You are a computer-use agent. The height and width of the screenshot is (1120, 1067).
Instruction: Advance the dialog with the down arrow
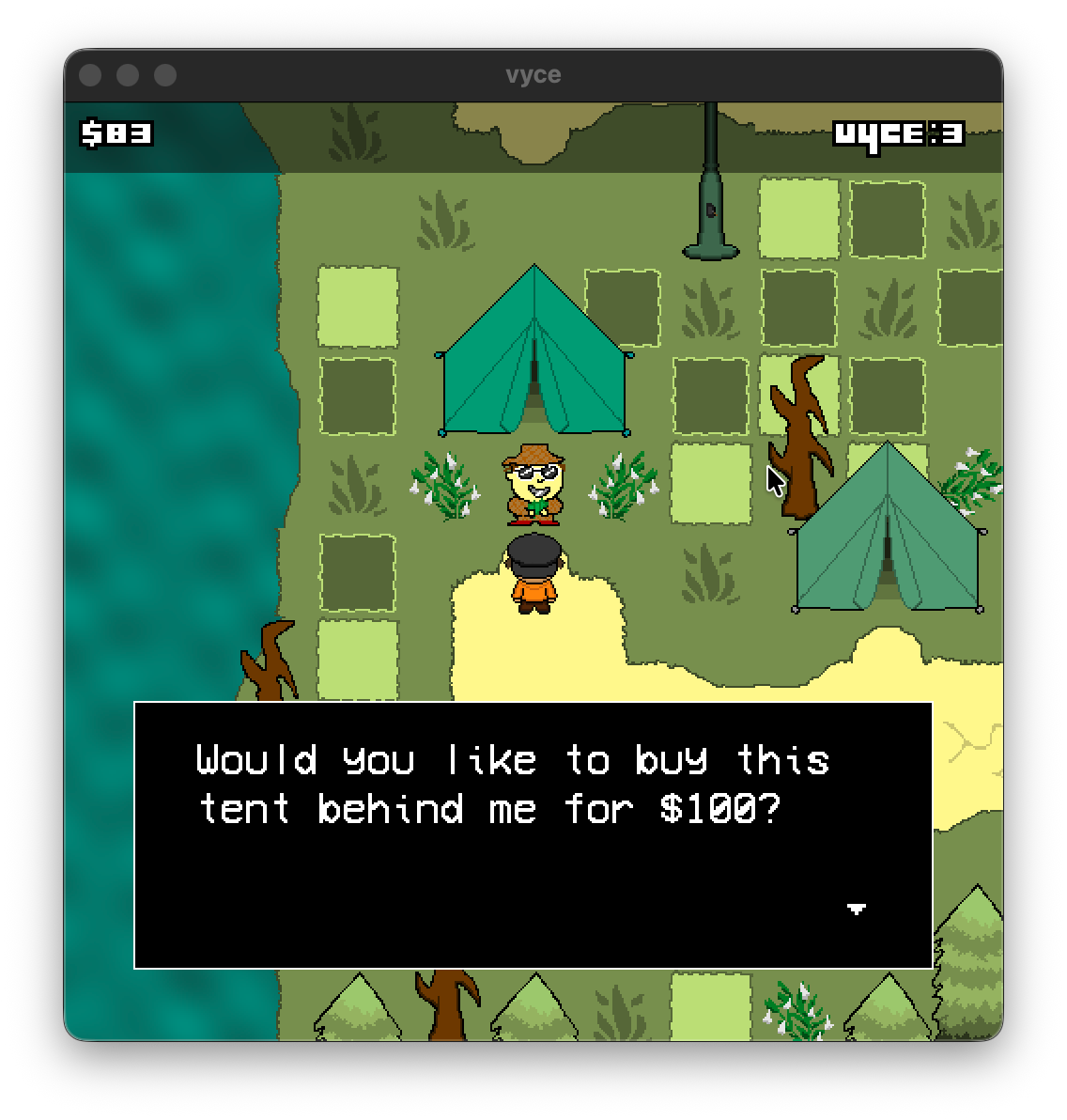[x=856, y=909]
